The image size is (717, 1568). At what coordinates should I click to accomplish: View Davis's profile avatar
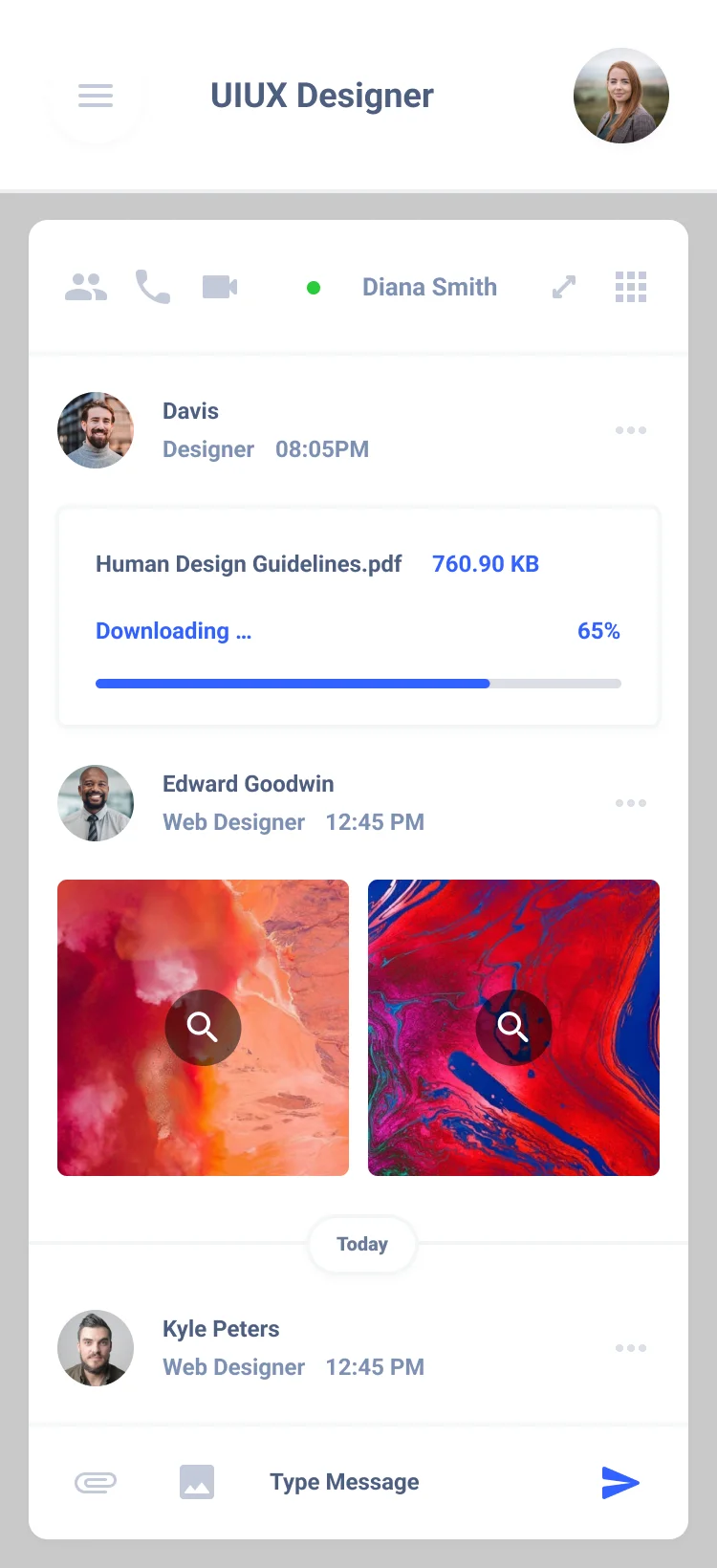96,430
